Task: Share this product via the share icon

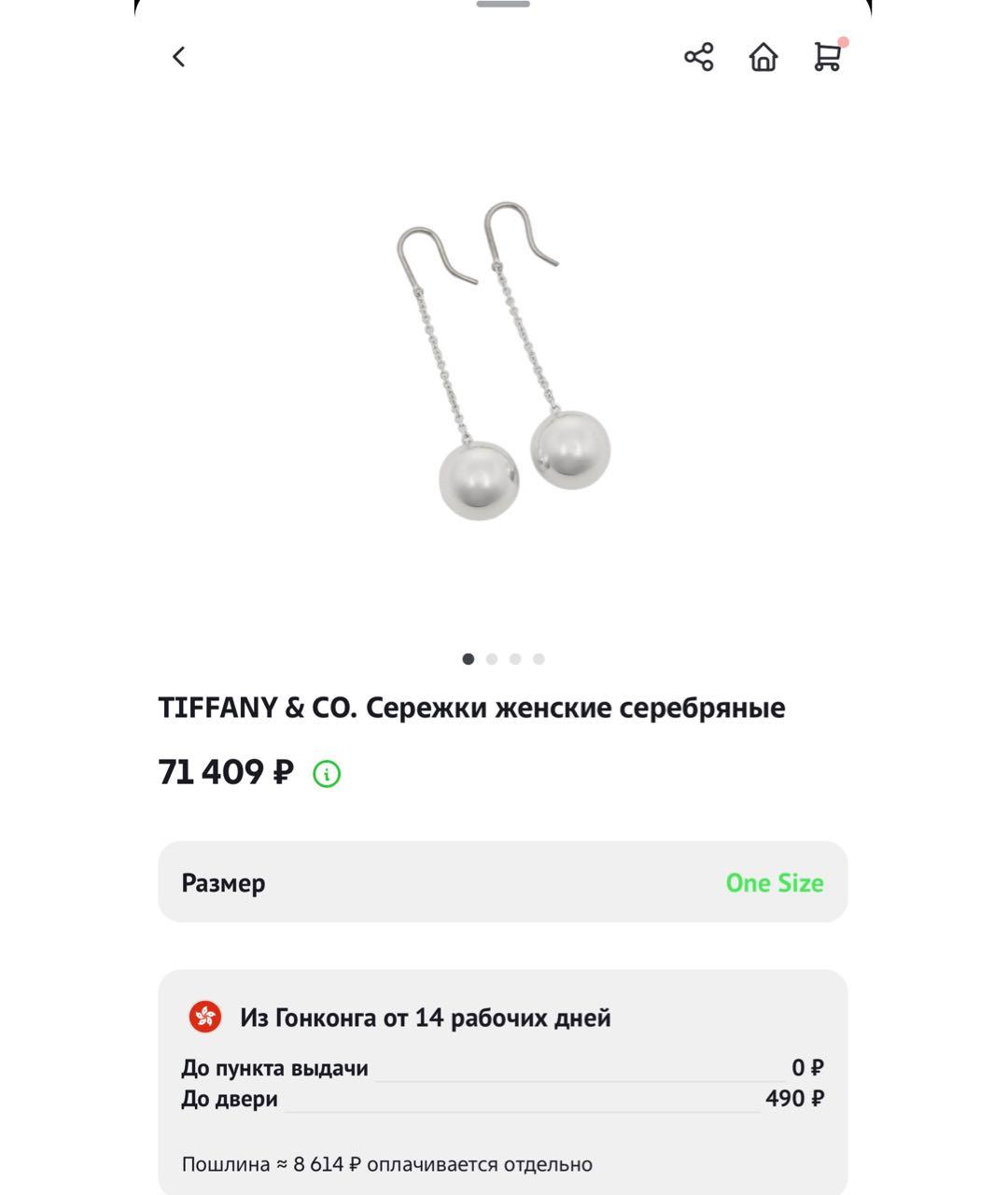Action: tap(700, 57)
